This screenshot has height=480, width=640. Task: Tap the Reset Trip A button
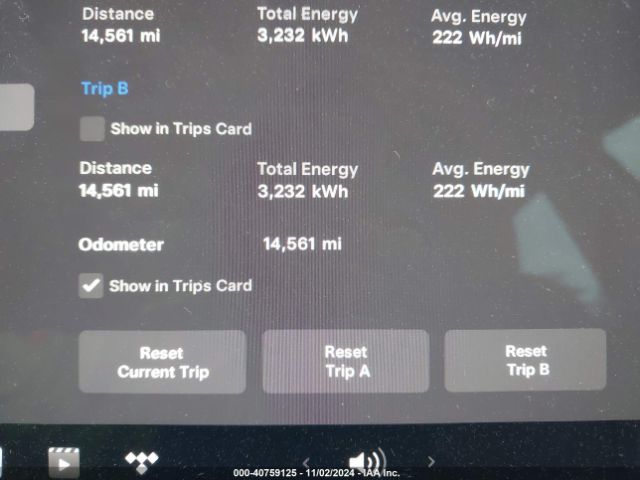click(346, 361)
